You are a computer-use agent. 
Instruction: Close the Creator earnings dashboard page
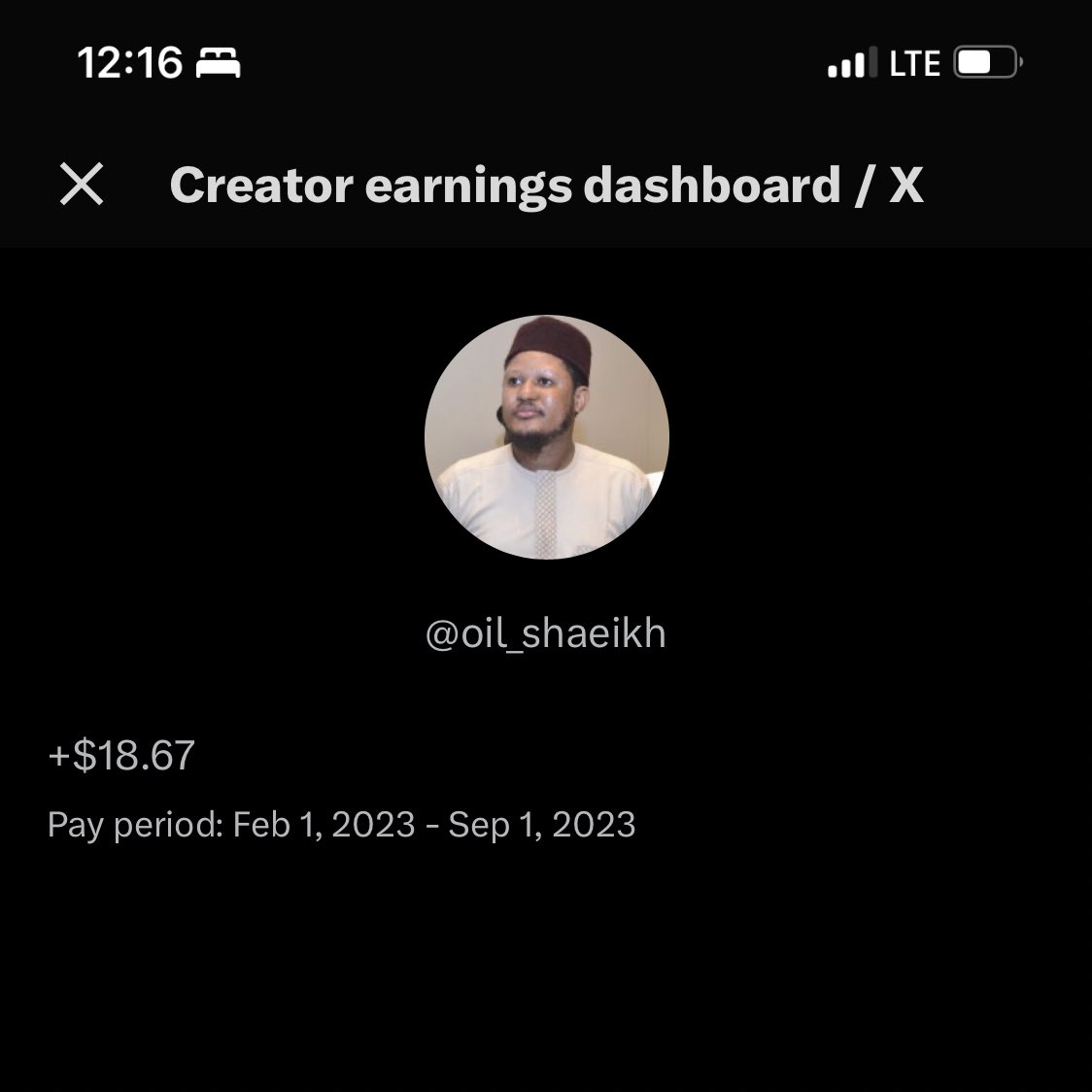pos(82,184)
